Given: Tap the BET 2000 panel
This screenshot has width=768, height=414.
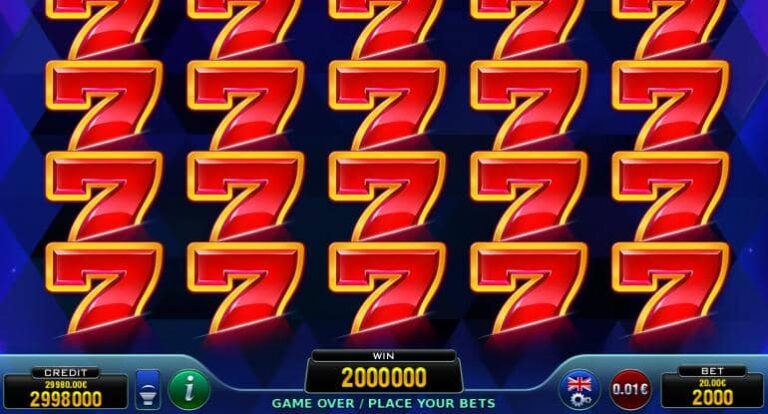Looking at the screenshot, I should pyautogui.click(x=710, y=387).
